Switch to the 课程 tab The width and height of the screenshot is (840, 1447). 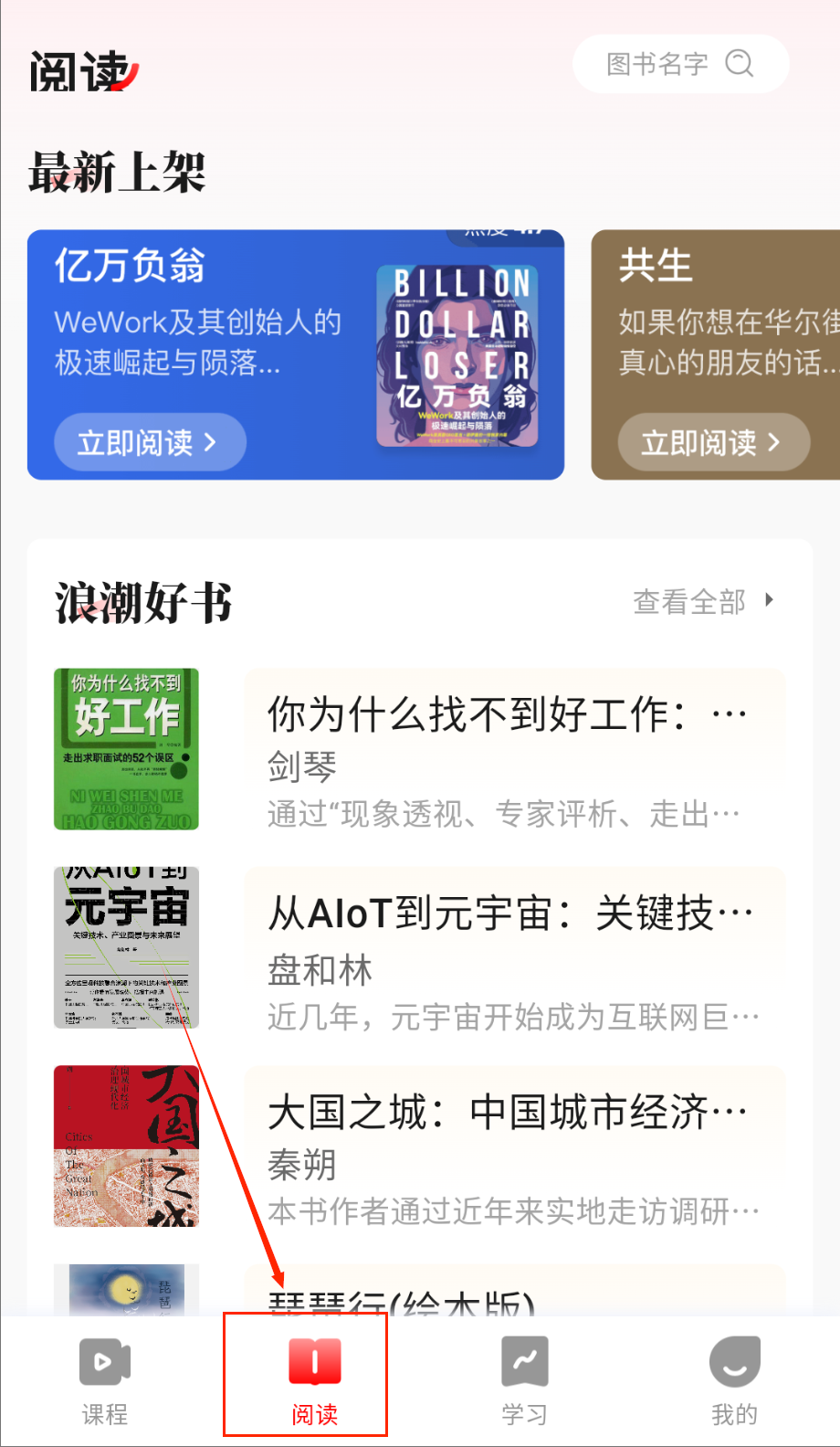tap(105, 1380)
